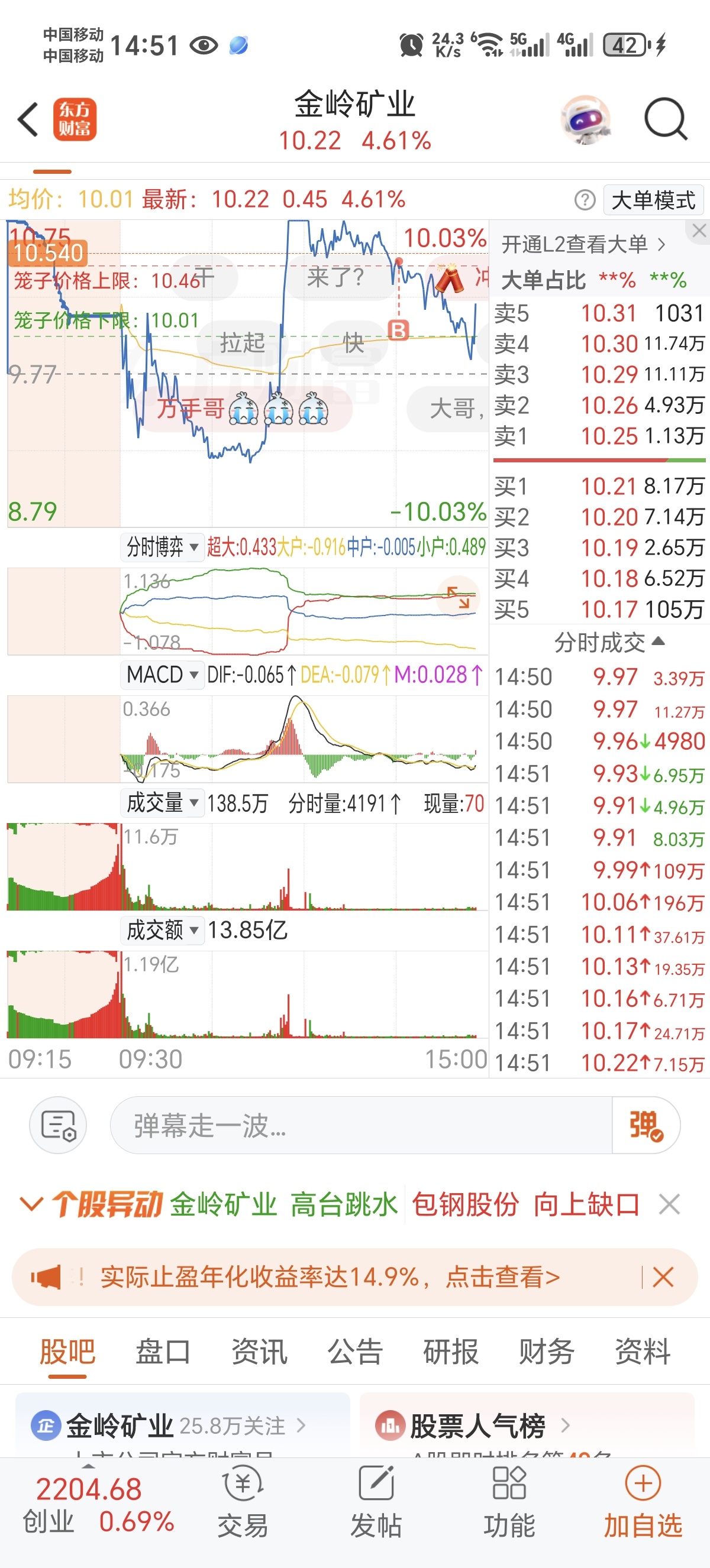The height and width of the screenshot is (1568, 710).
Task: Dismiss the 个股异动 ticker
Action: tap(669, 1204)
